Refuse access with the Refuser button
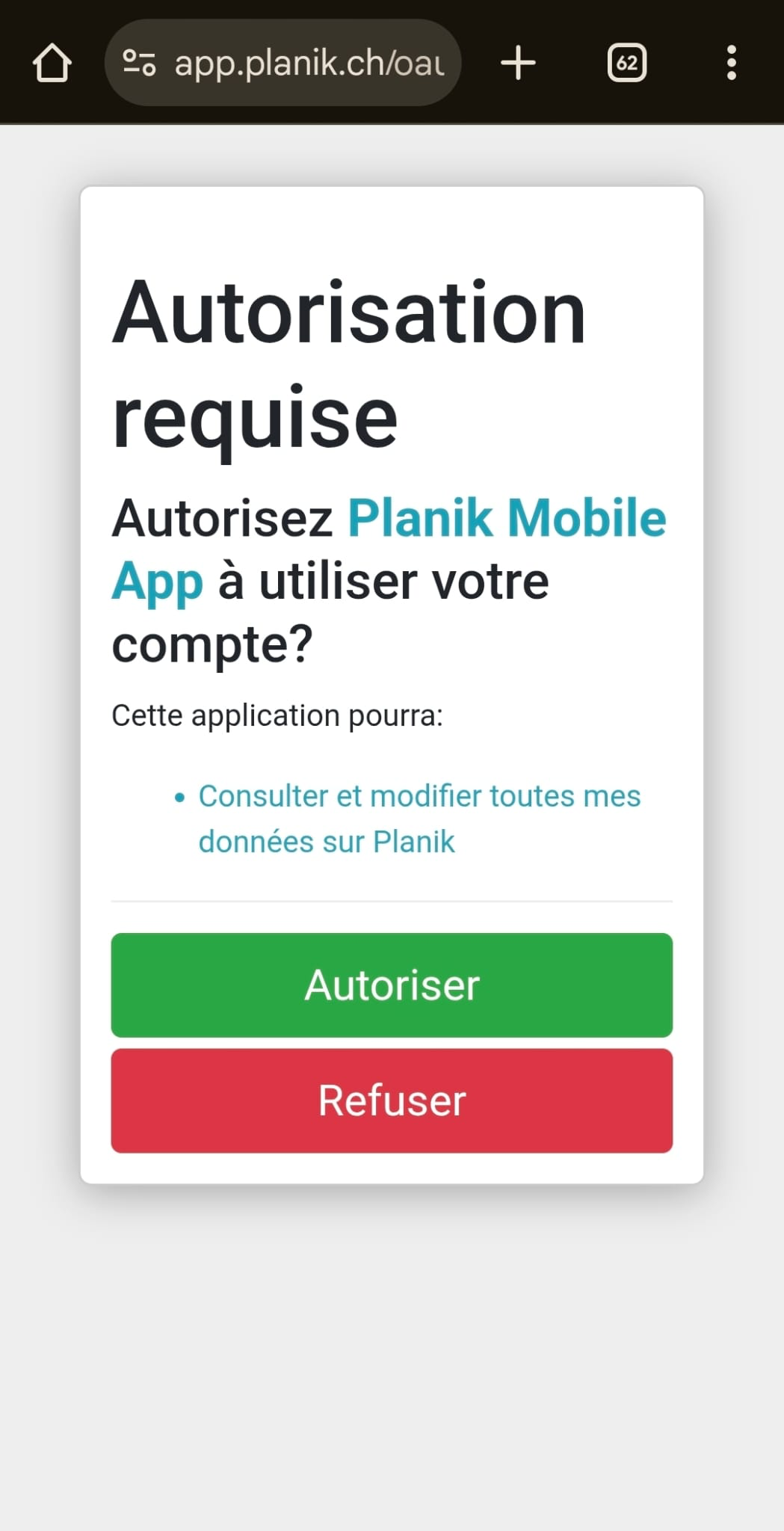 click(392, 1100)
